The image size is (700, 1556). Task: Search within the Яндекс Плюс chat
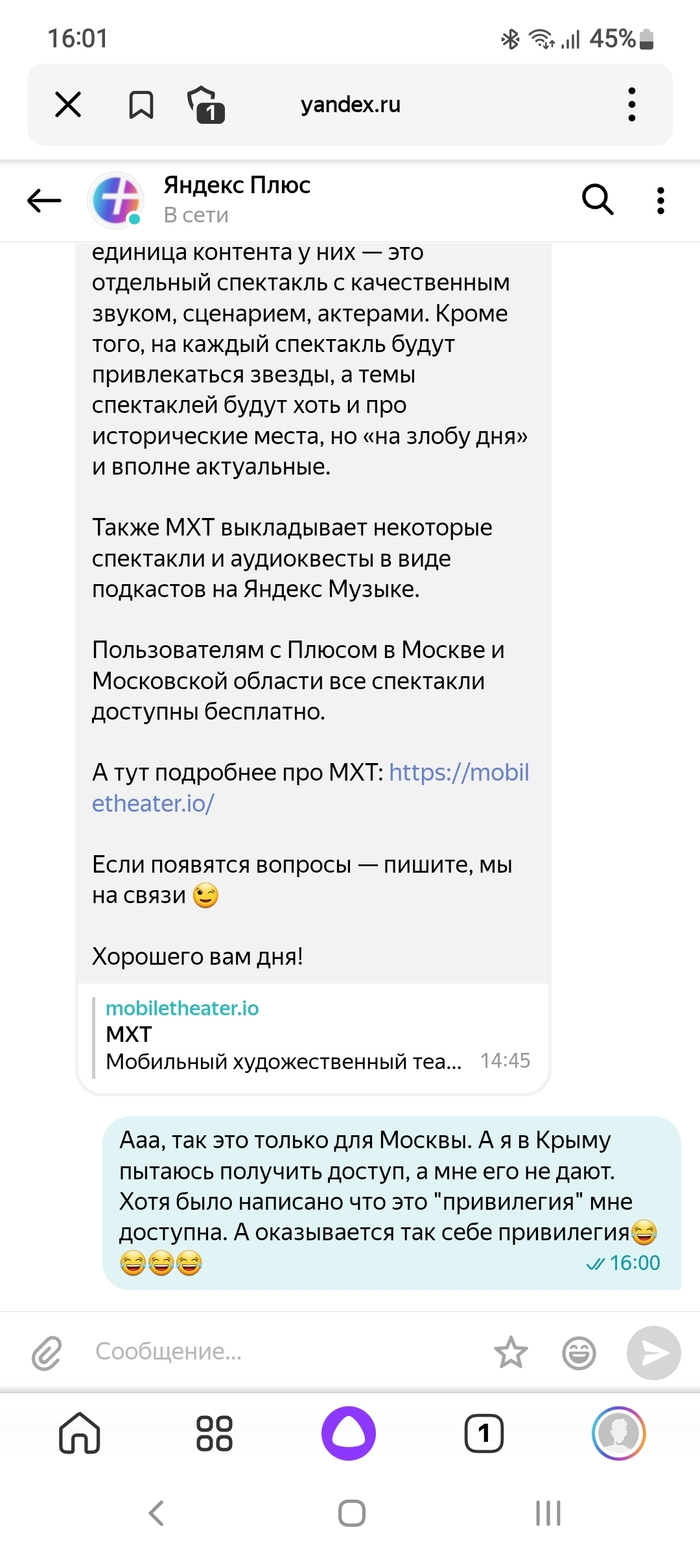(x=597, y=200)
